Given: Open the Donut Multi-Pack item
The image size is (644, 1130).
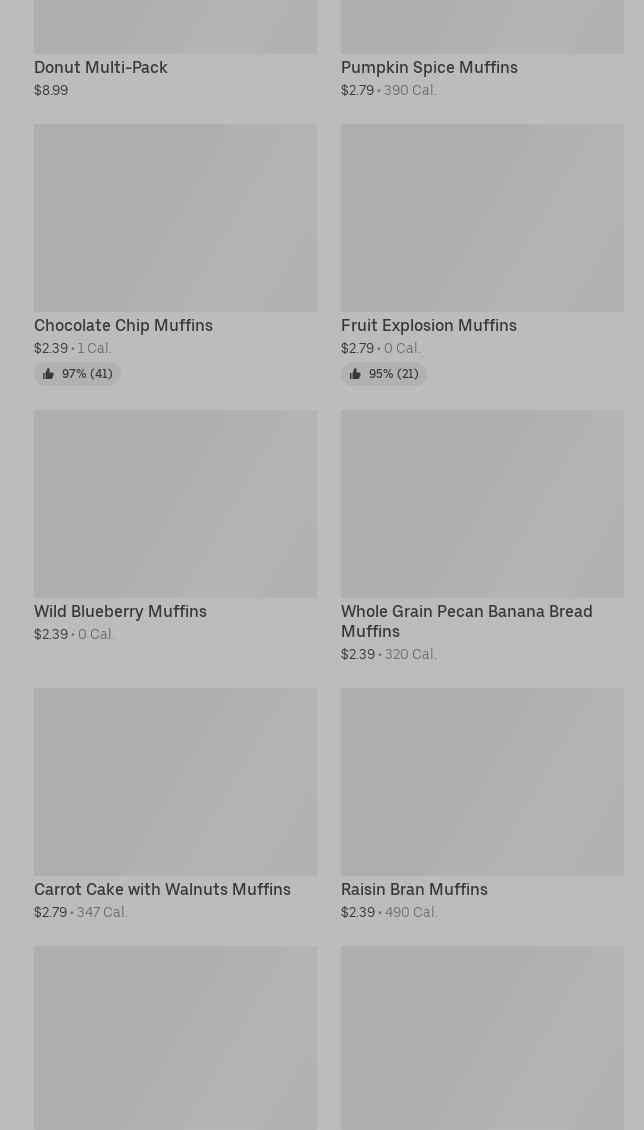Looking at the screenshot, I should tap(101, 67).
